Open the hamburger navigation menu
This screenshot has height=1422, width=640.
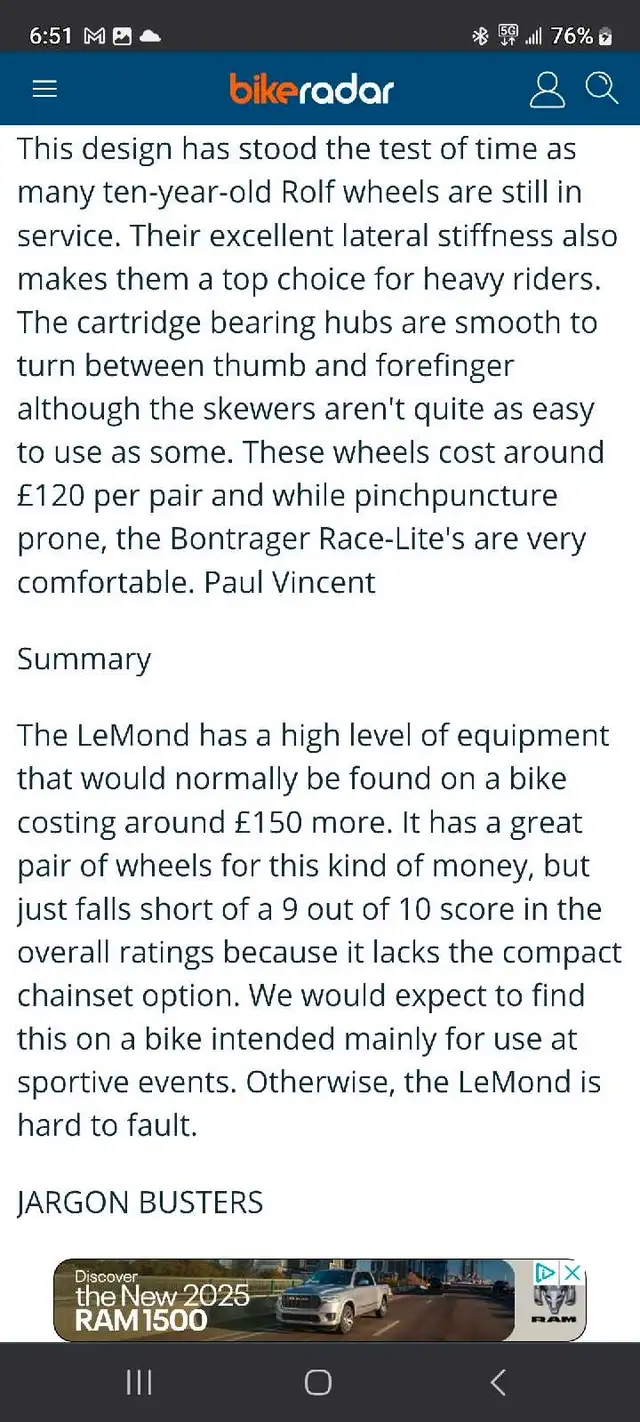coord(45,89)
